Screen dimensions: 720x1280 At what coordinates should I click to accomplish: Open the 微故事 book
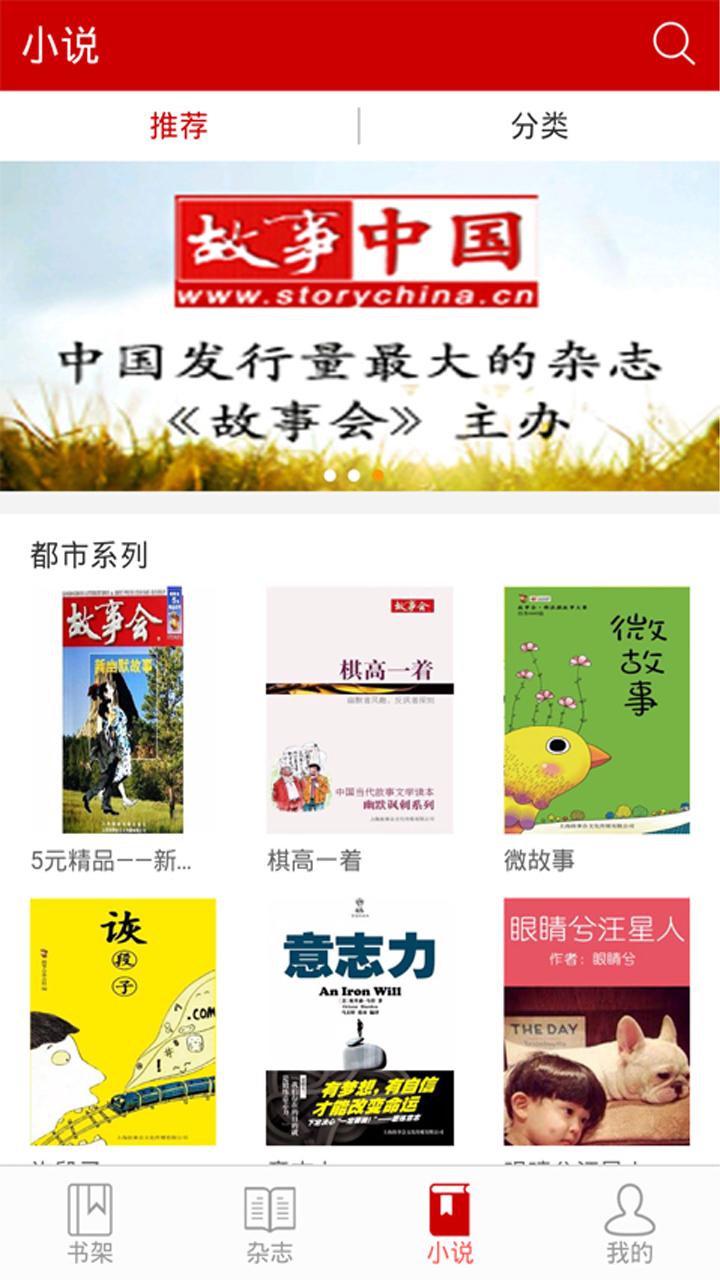[x=596, y=710]
